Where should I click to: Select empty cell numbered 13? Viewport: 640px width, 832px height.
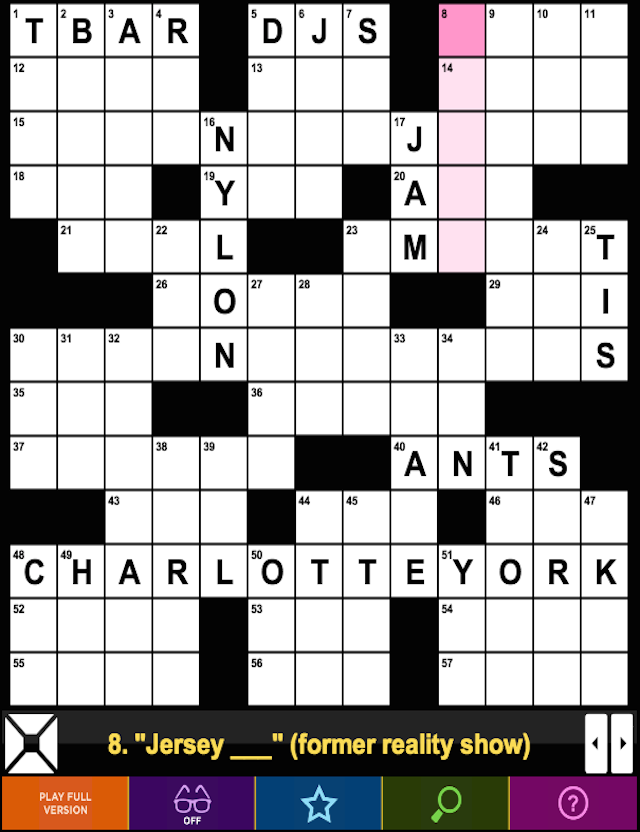(x=272, y=84)
